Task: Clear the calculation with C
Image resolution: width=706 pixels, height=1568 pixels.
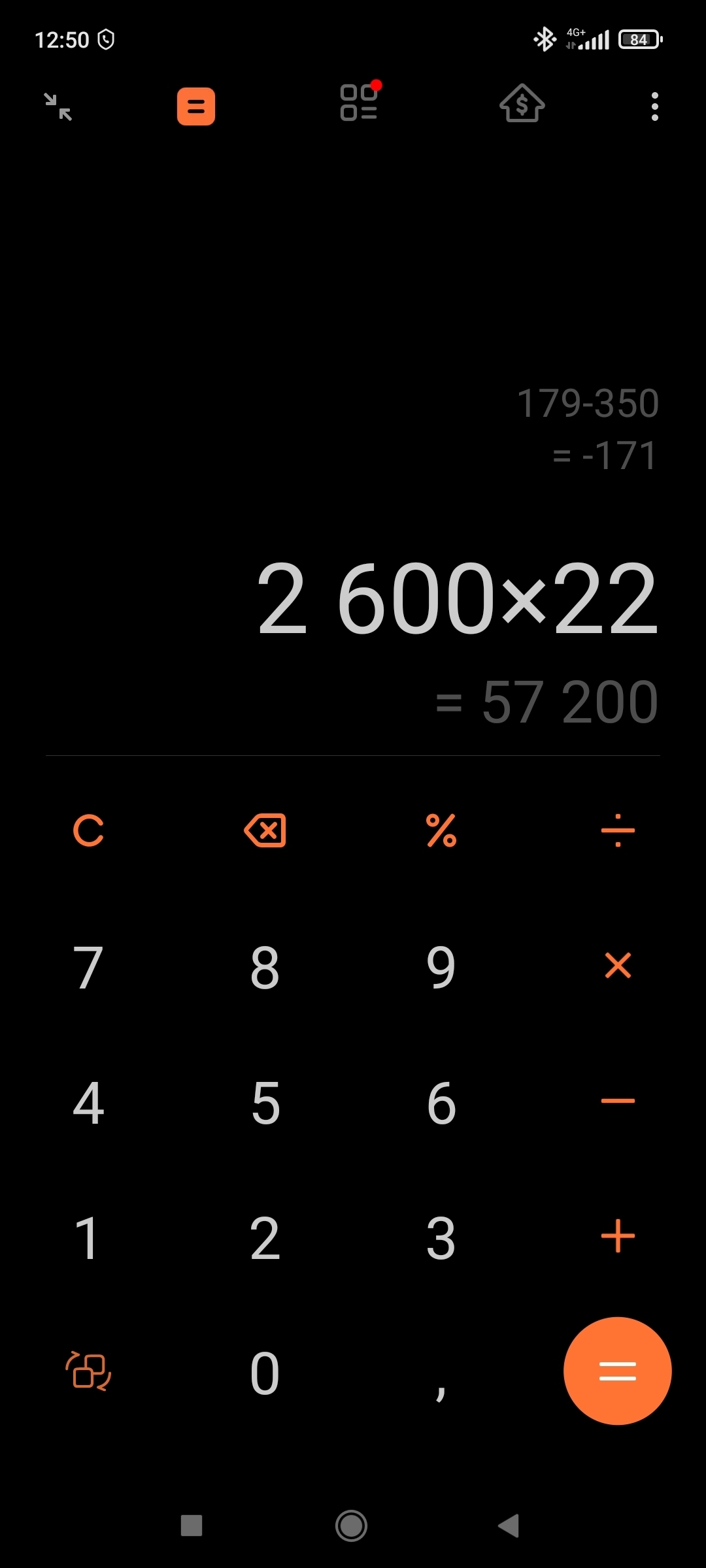Action: [88, 831]
